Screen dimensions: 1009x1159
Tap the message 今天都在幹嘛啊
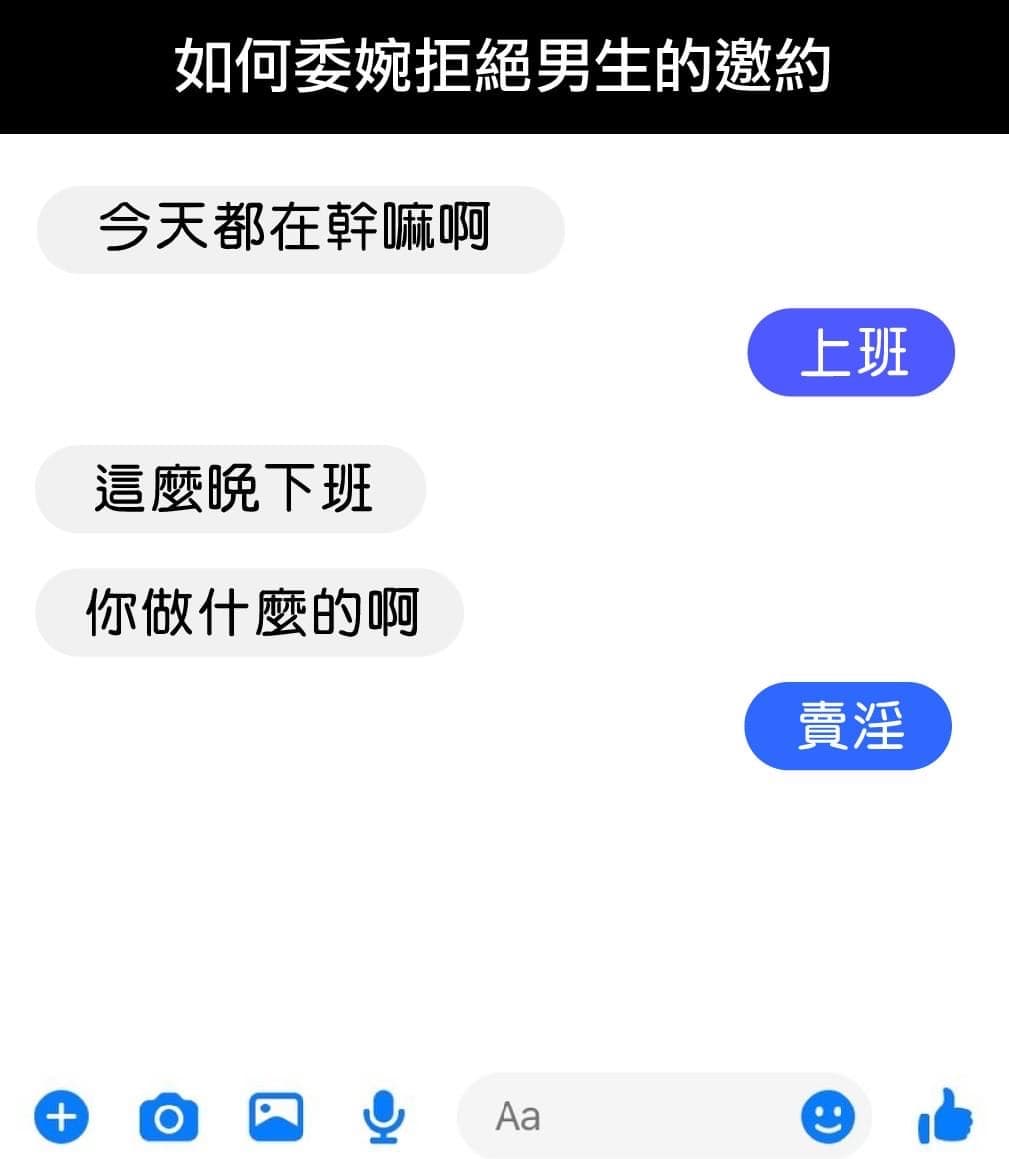coord(300,228)
